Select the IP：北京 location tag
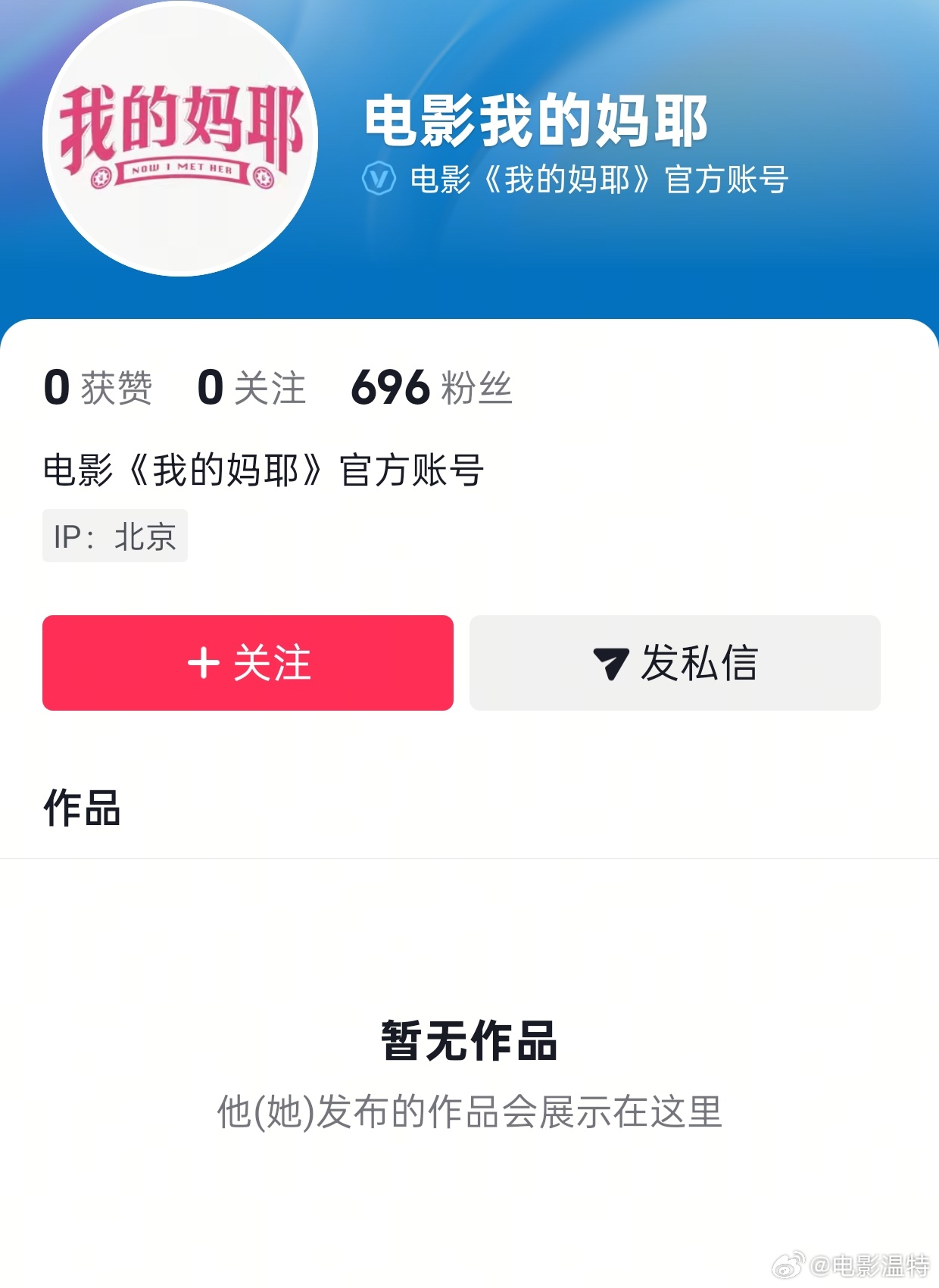The width and height of the screenshot is (939, 1288). point(114,536)
